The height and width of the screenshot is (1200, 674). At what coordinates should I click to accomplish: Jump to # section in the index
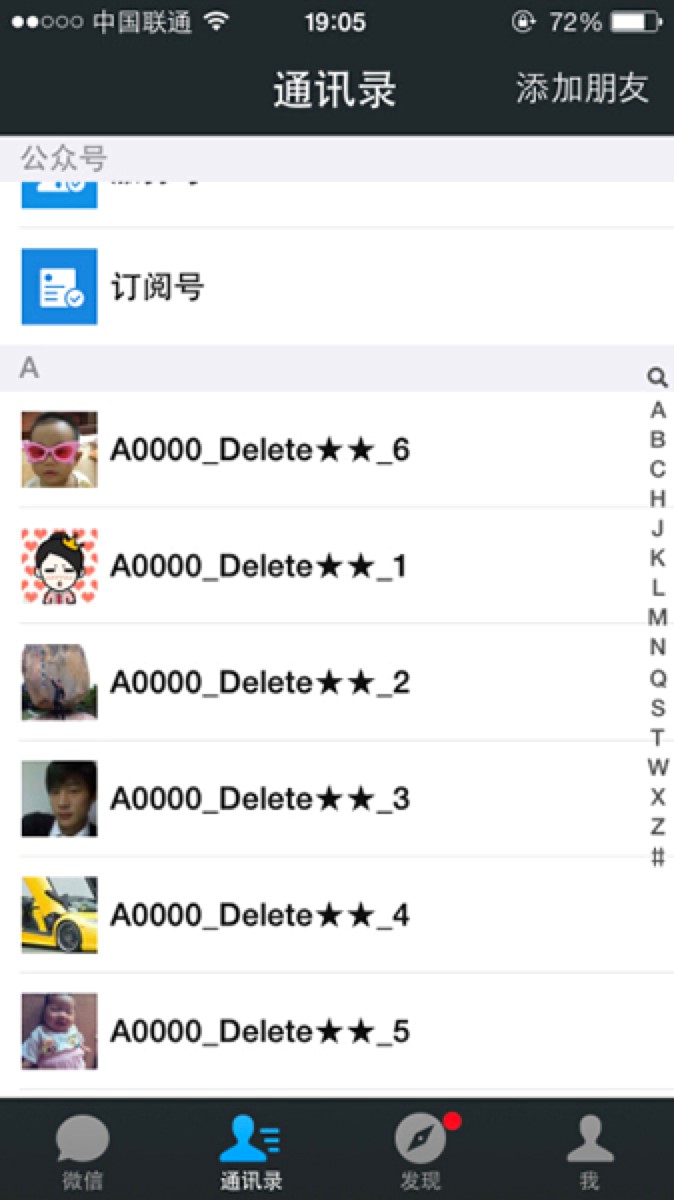click(657, 857)
